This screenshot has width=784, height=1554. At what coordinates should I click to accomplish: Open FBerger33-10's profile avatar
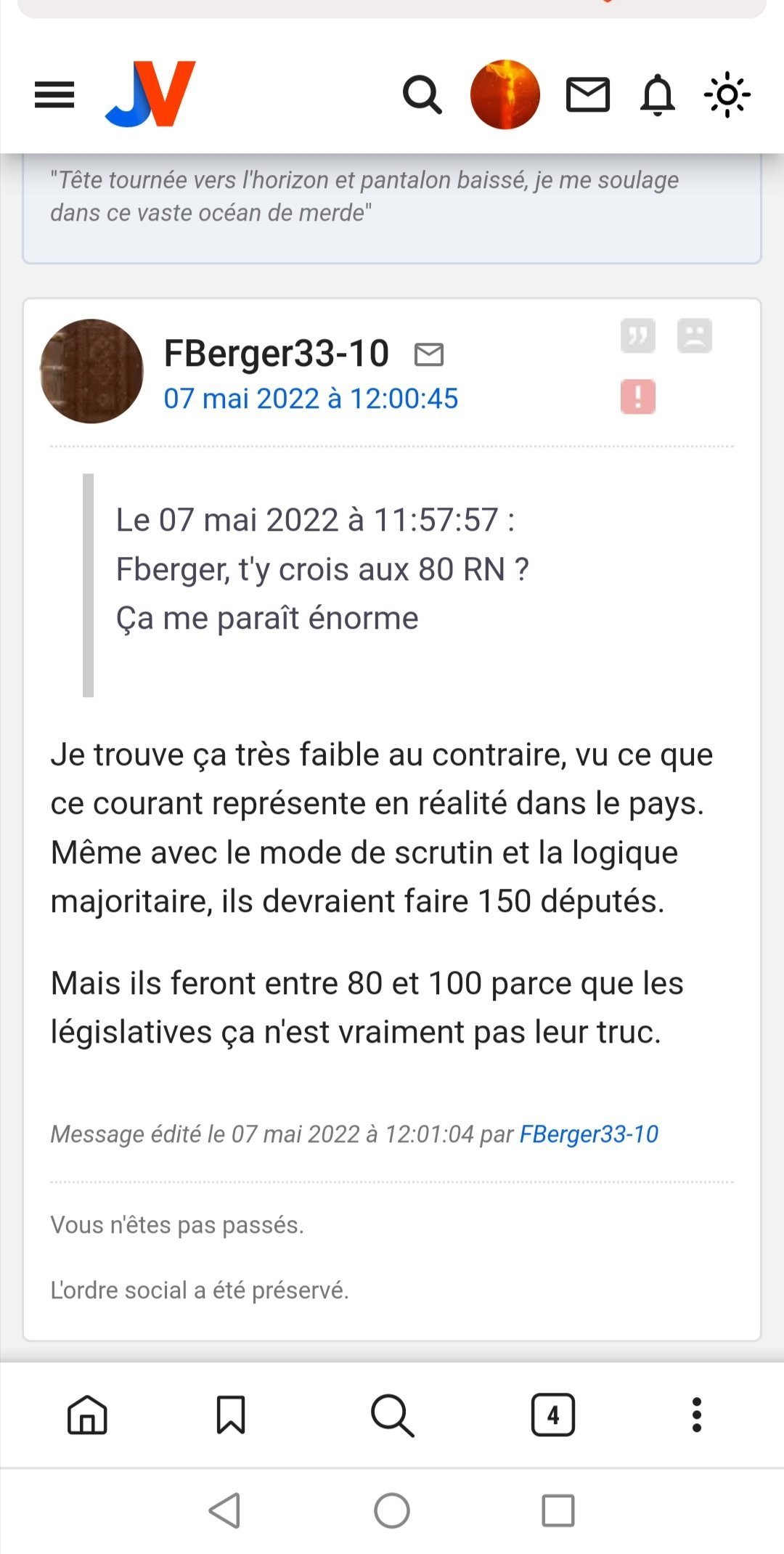[x=91, y=371]
